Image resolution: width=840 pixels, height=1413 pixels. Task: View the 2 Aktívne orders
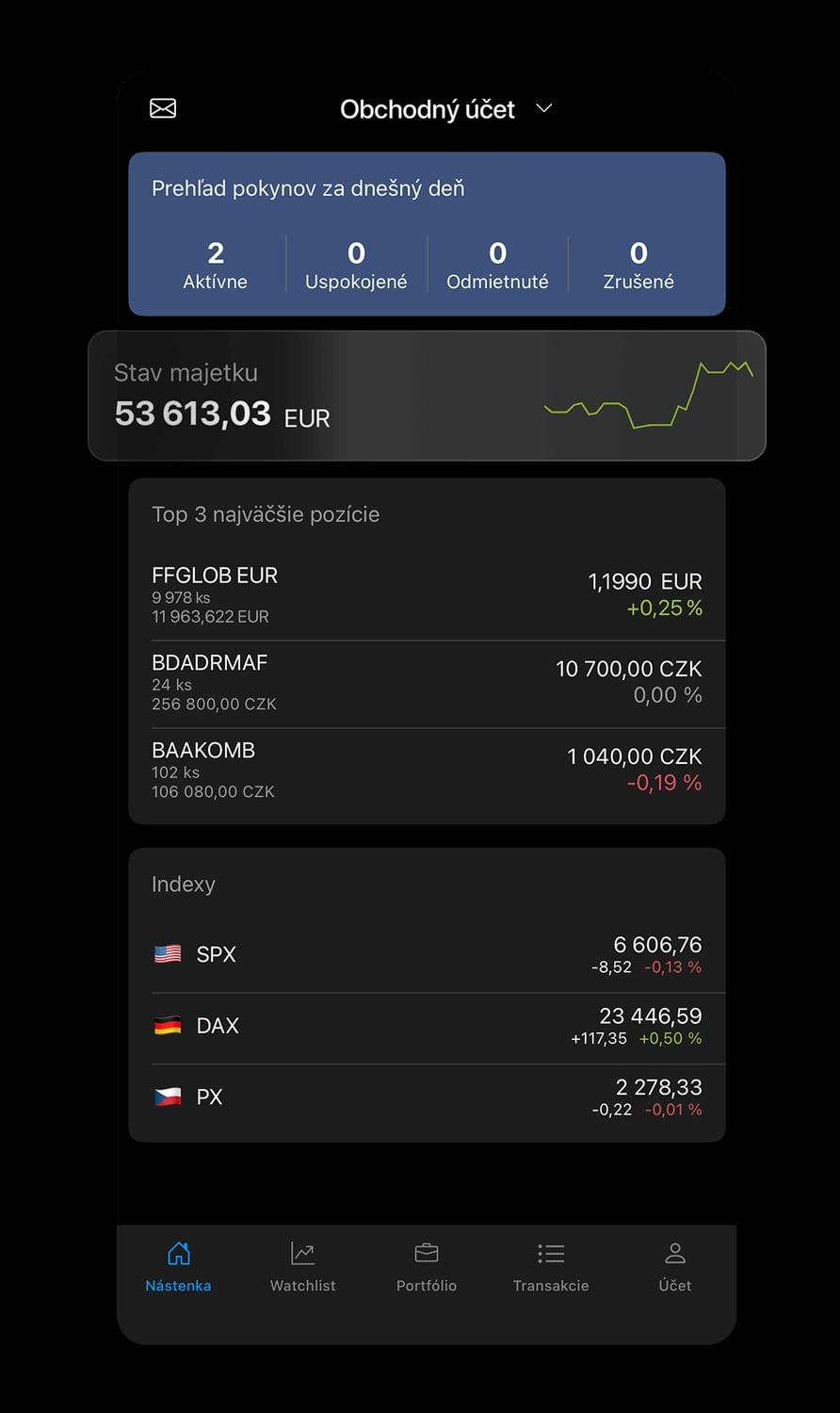coord(215,264)
